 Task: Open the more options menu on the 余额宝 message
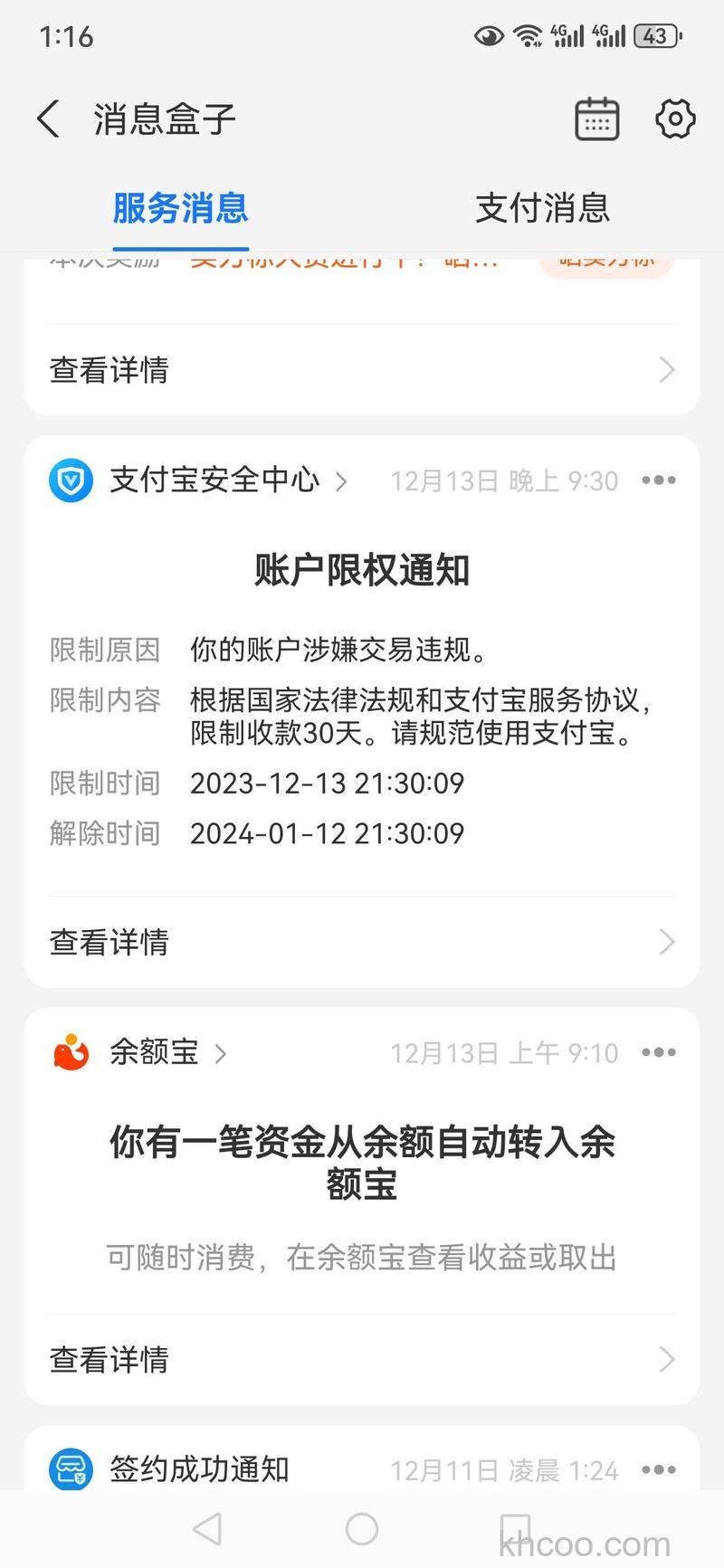pyautogui.click(x=658, y=1052)
